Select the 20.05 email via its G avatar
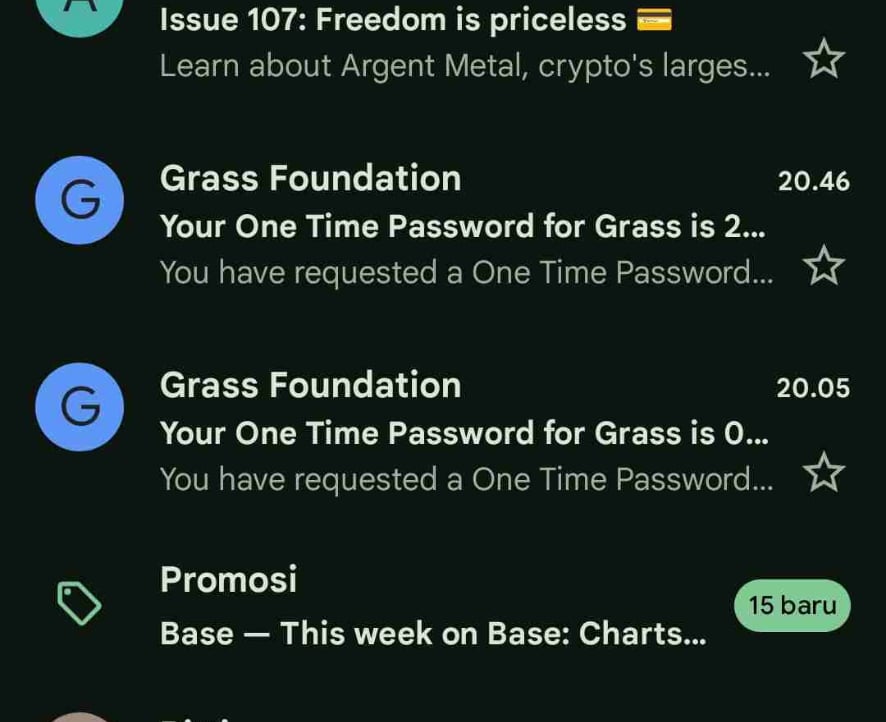 click(80, 407)
